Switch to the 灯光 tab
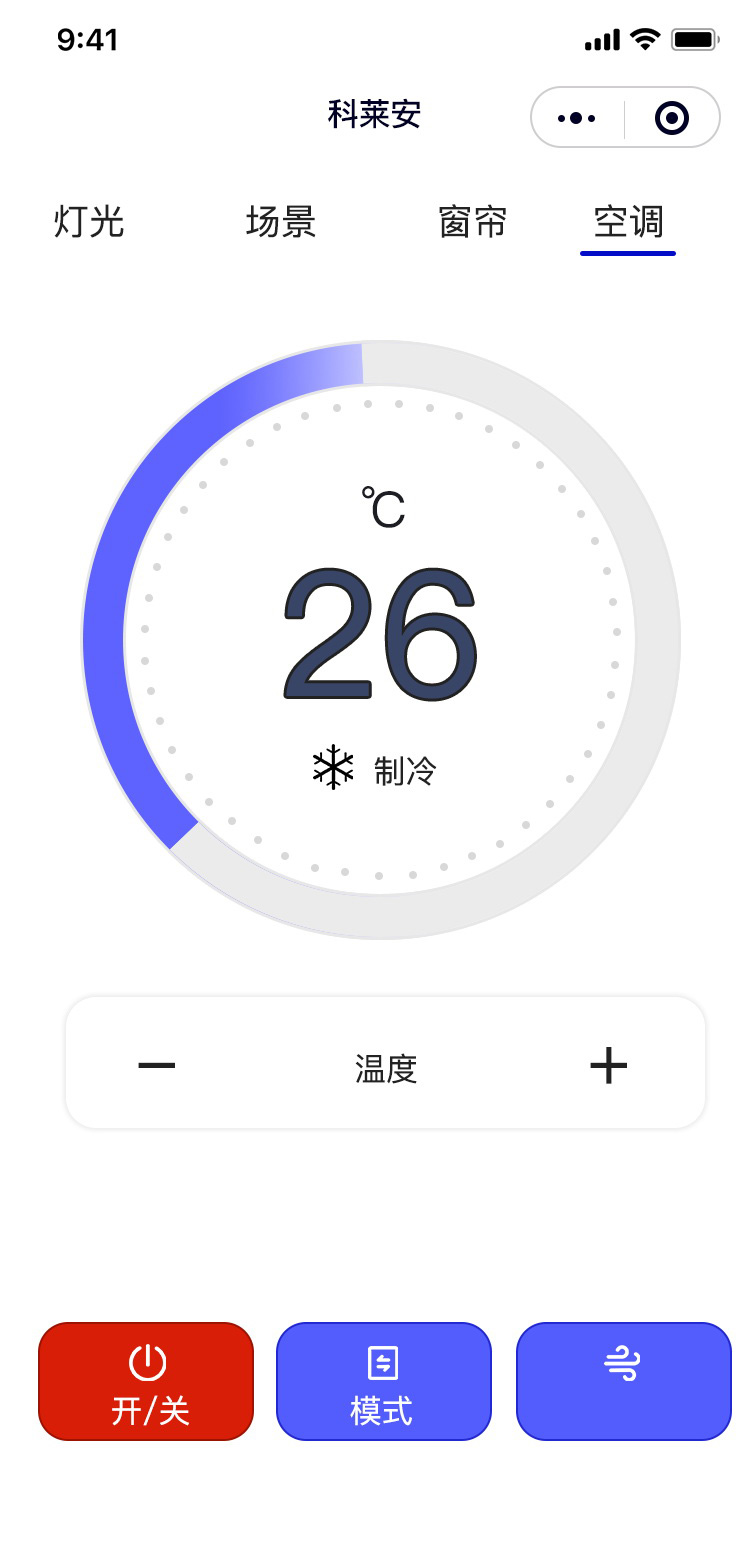Viewport: 750px width, 1556px height. 89,221
